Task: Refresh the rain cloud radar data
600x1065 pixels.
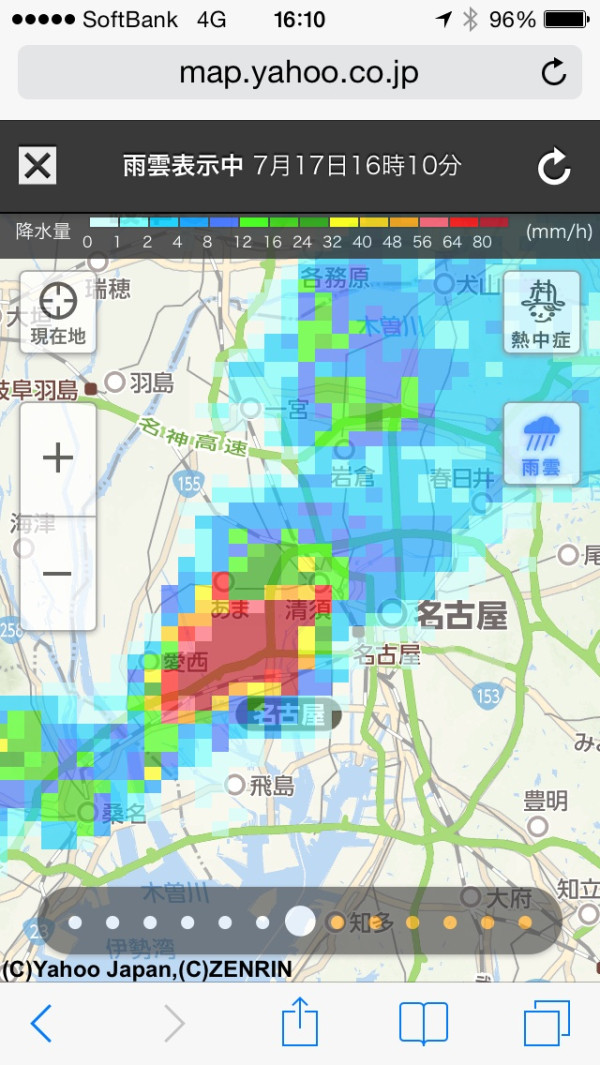Action: (x=554, y=166)
